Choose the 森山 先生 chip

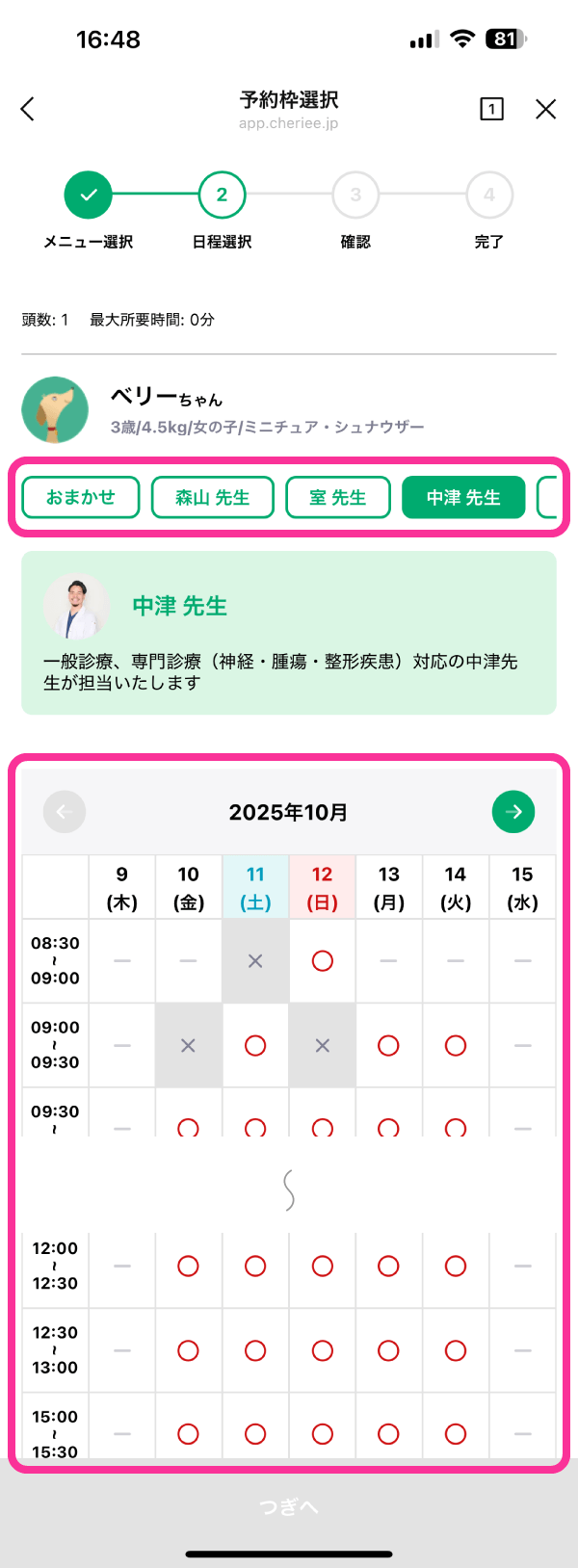(x=213, y=497)
